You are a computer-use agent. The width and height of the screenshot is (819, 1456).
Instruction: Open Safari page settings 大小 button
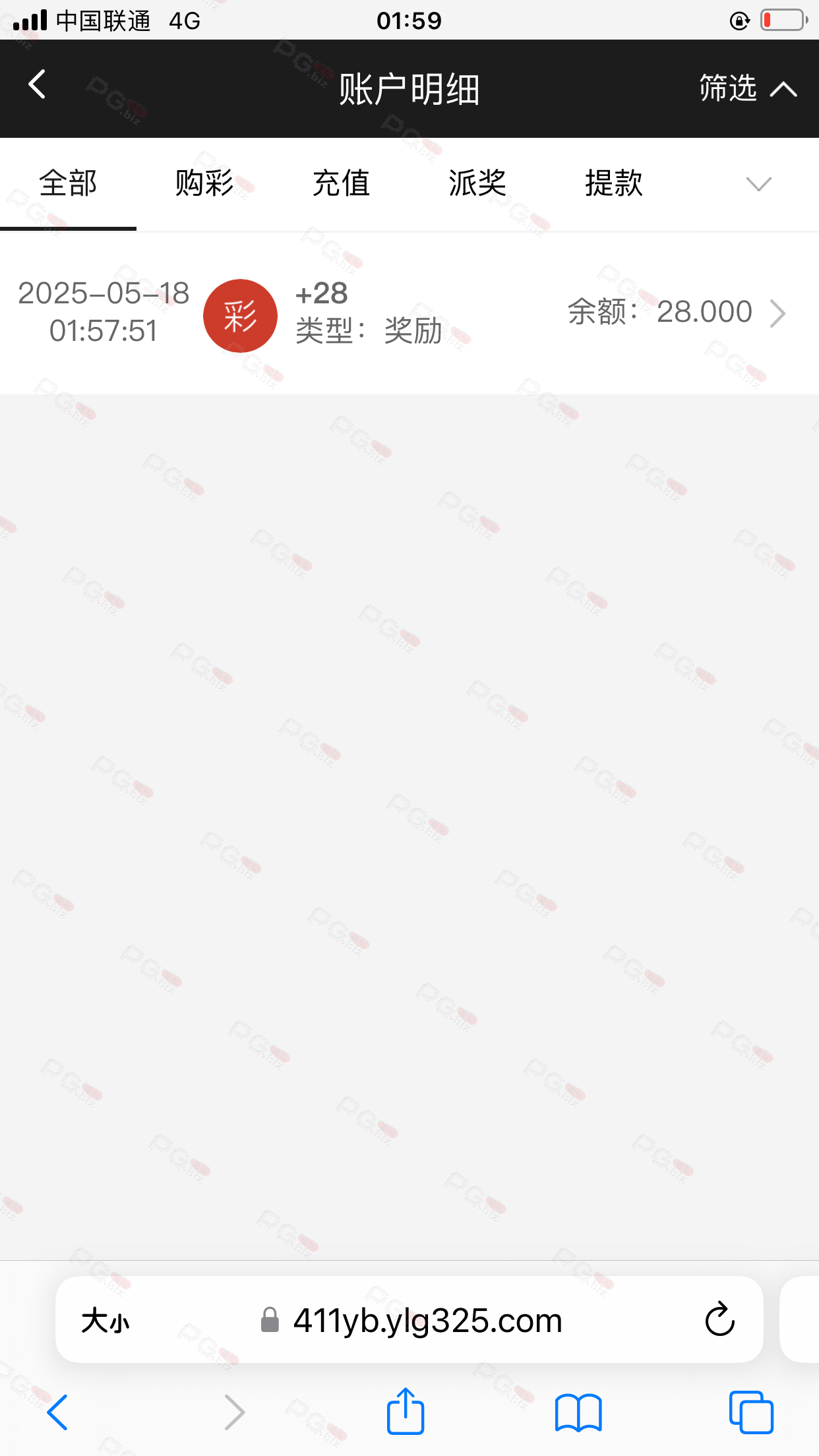pos(106,1321)
